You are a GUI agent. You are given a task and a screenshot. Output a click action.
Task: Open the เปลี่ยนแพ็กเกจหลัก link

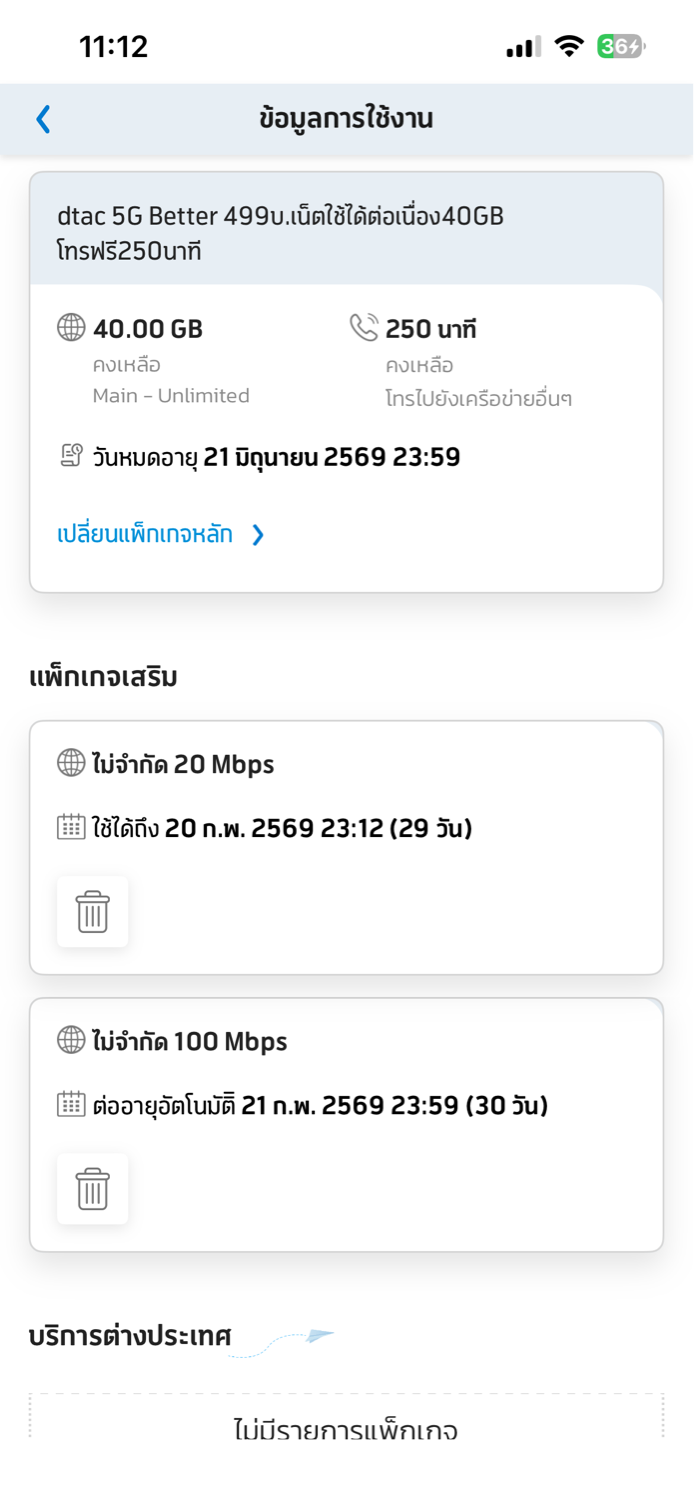[160, 535]
